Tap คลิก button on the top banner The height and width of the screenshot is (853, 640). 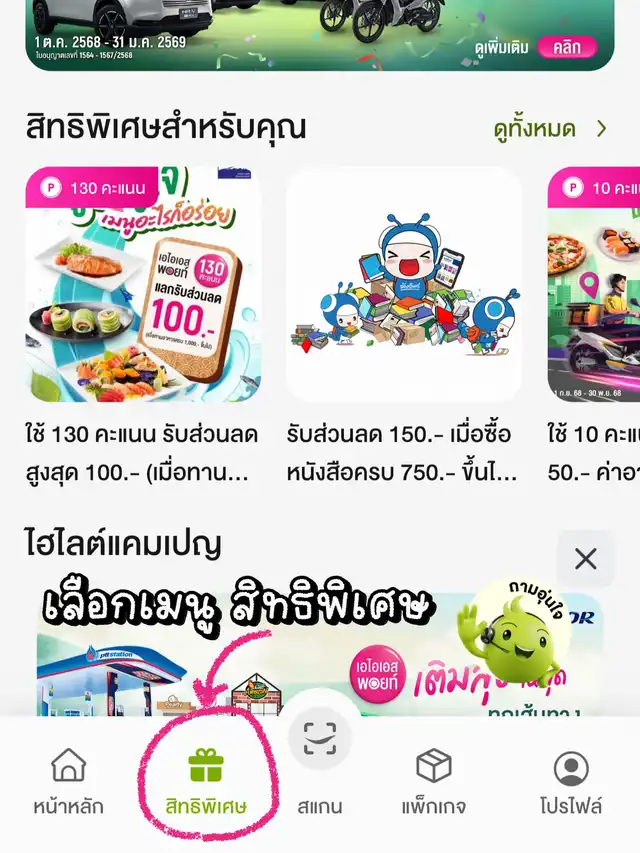566,47
